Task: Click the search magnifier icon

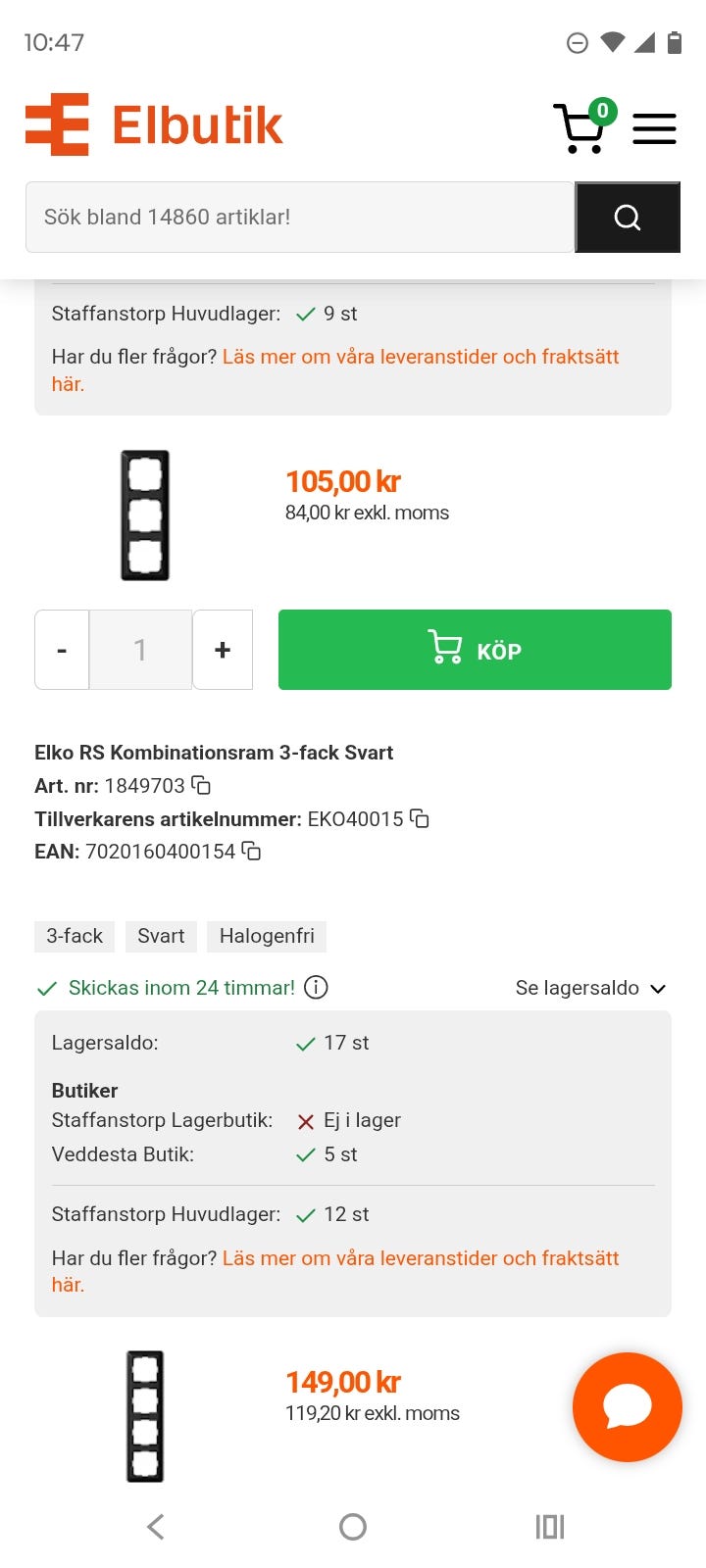Action: 628,217
